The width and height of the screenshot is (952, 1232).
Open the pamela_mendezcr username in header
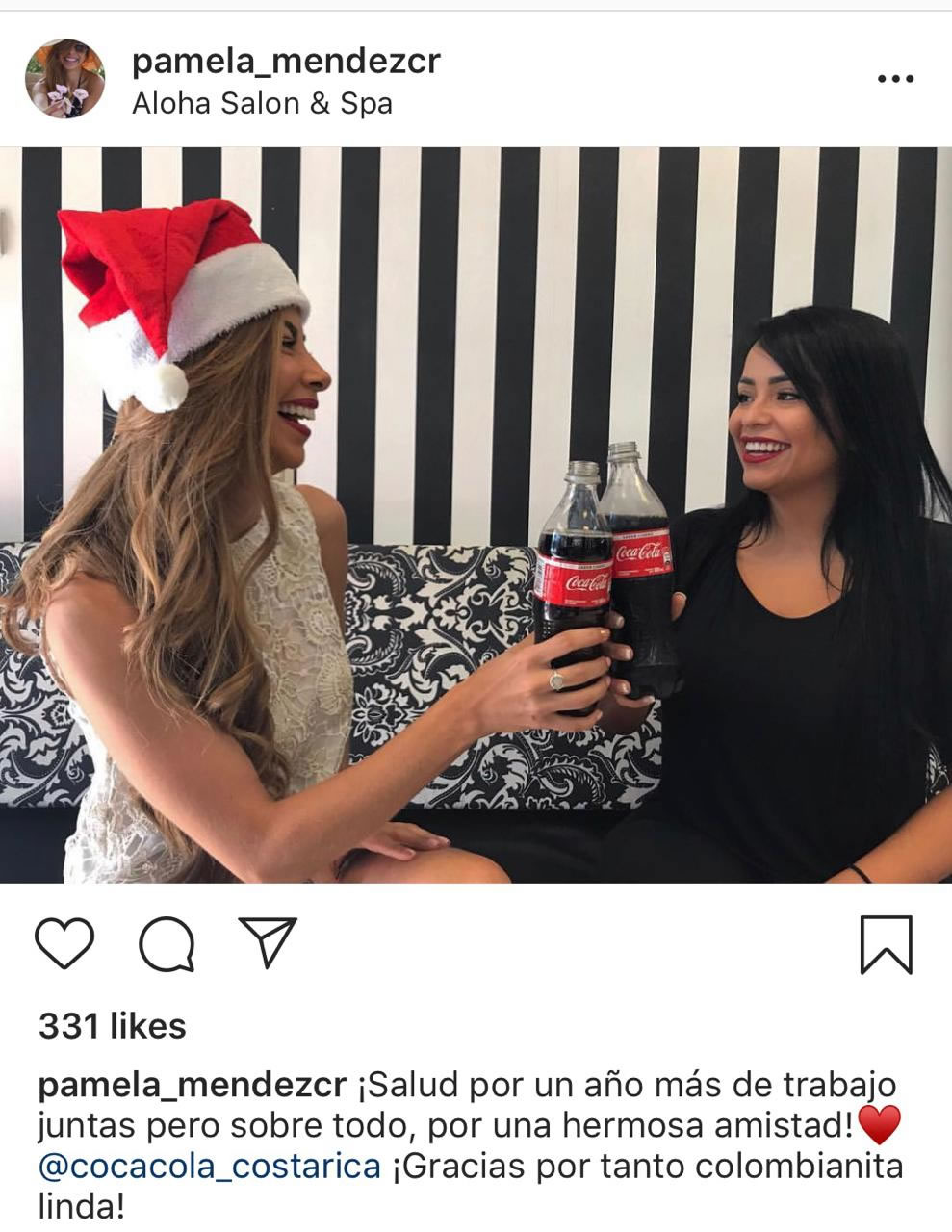[x=286, y=61]
